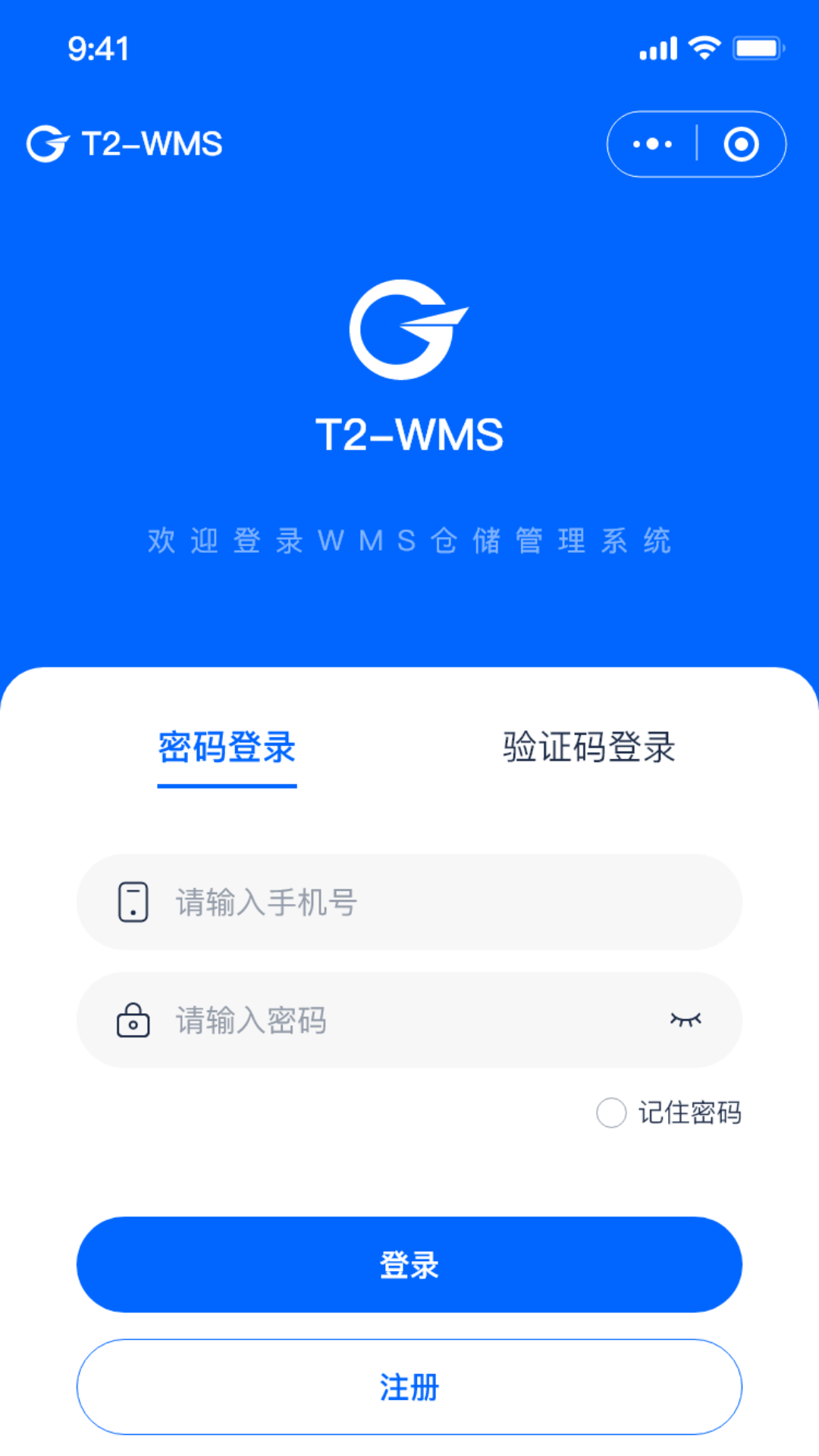Toggle the circular checkbox next to 记住密码
The width and height of the screenshot is (819, 1456).
point(610,1112)
